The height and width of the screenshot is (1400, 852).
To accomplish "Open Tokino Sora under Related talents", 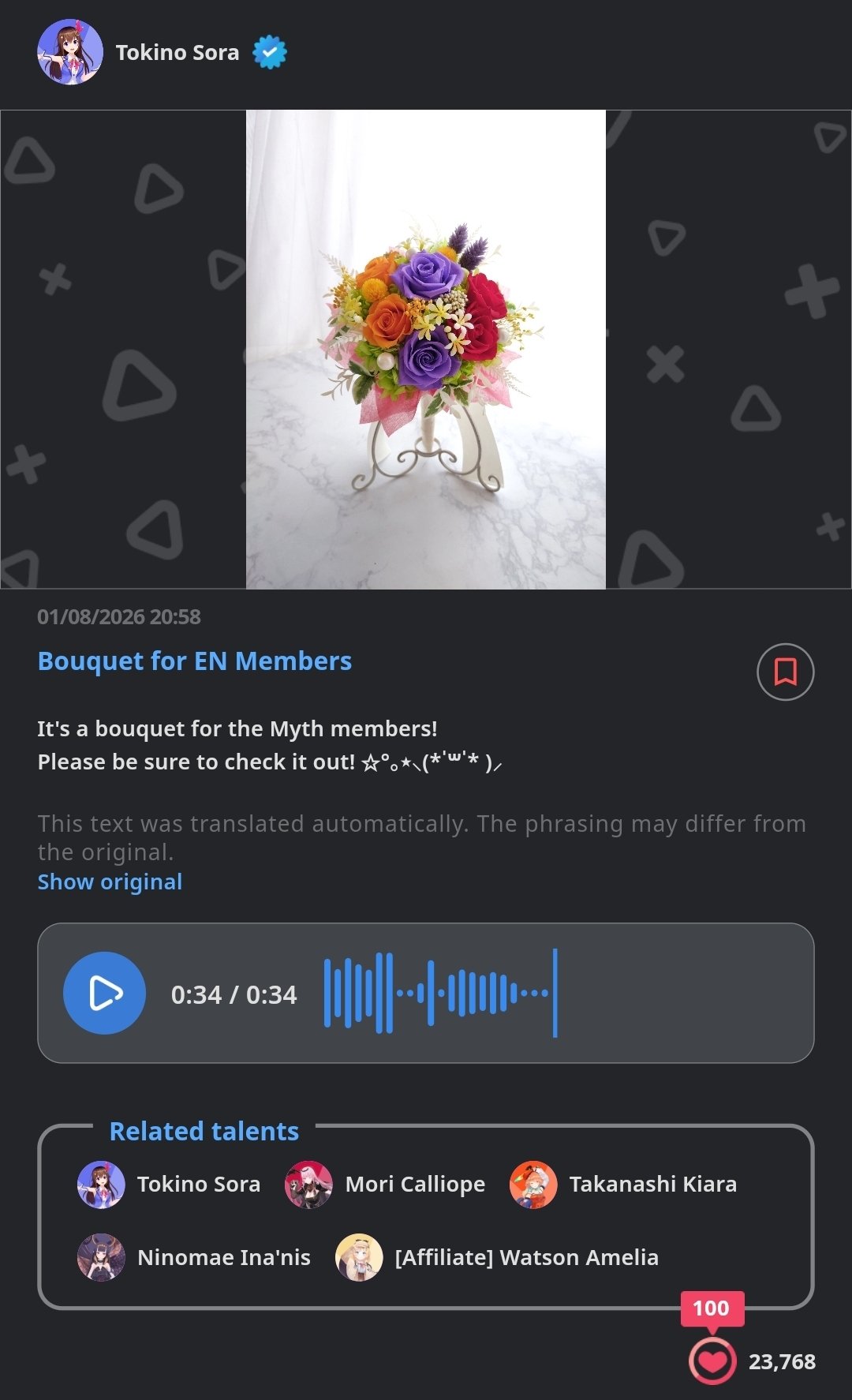I will (169, 1184).
